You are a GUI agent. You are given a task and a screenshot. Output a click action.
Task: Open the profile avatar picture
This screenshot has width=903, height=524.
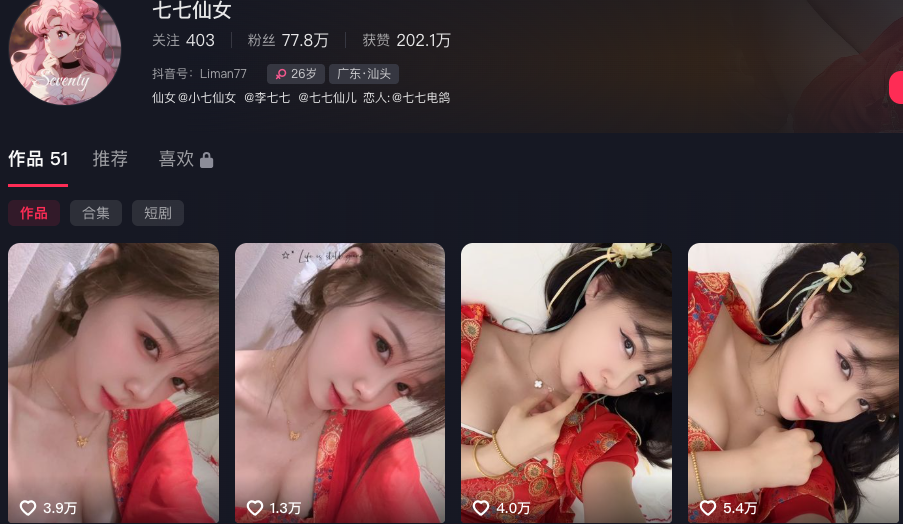click(x=64, y=50)
